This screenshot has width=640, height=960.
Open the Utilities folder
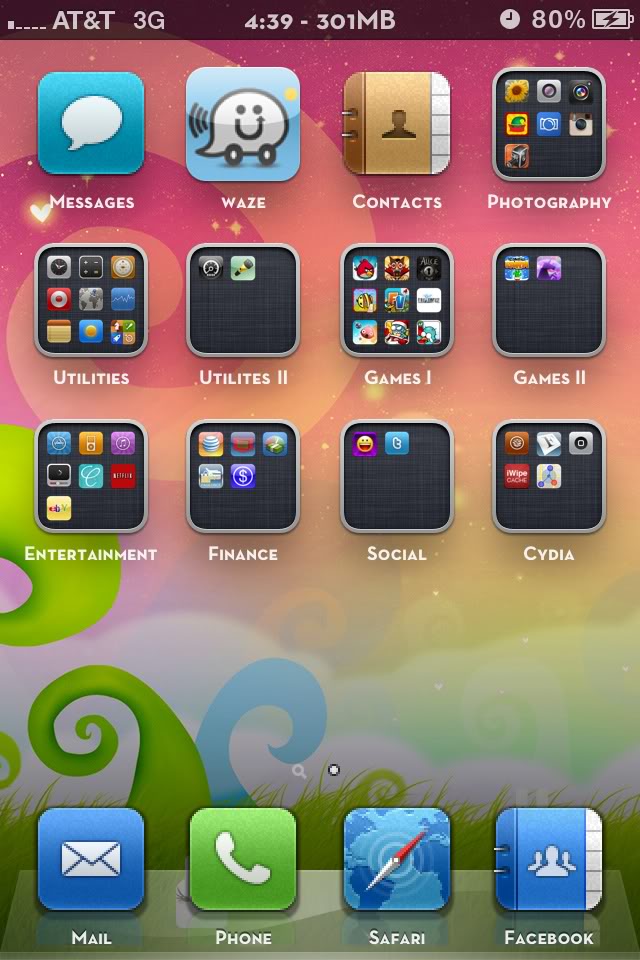[91, 300]
